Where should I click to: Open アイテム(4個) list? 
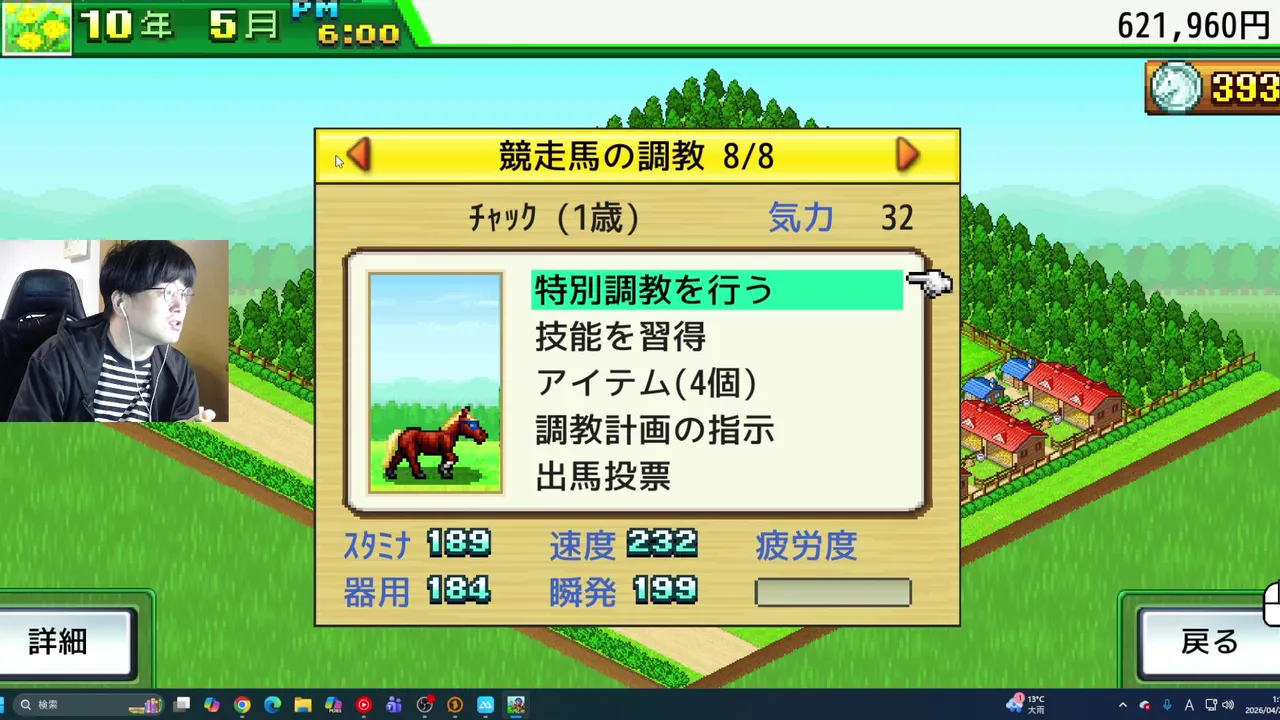pos(646,383)
